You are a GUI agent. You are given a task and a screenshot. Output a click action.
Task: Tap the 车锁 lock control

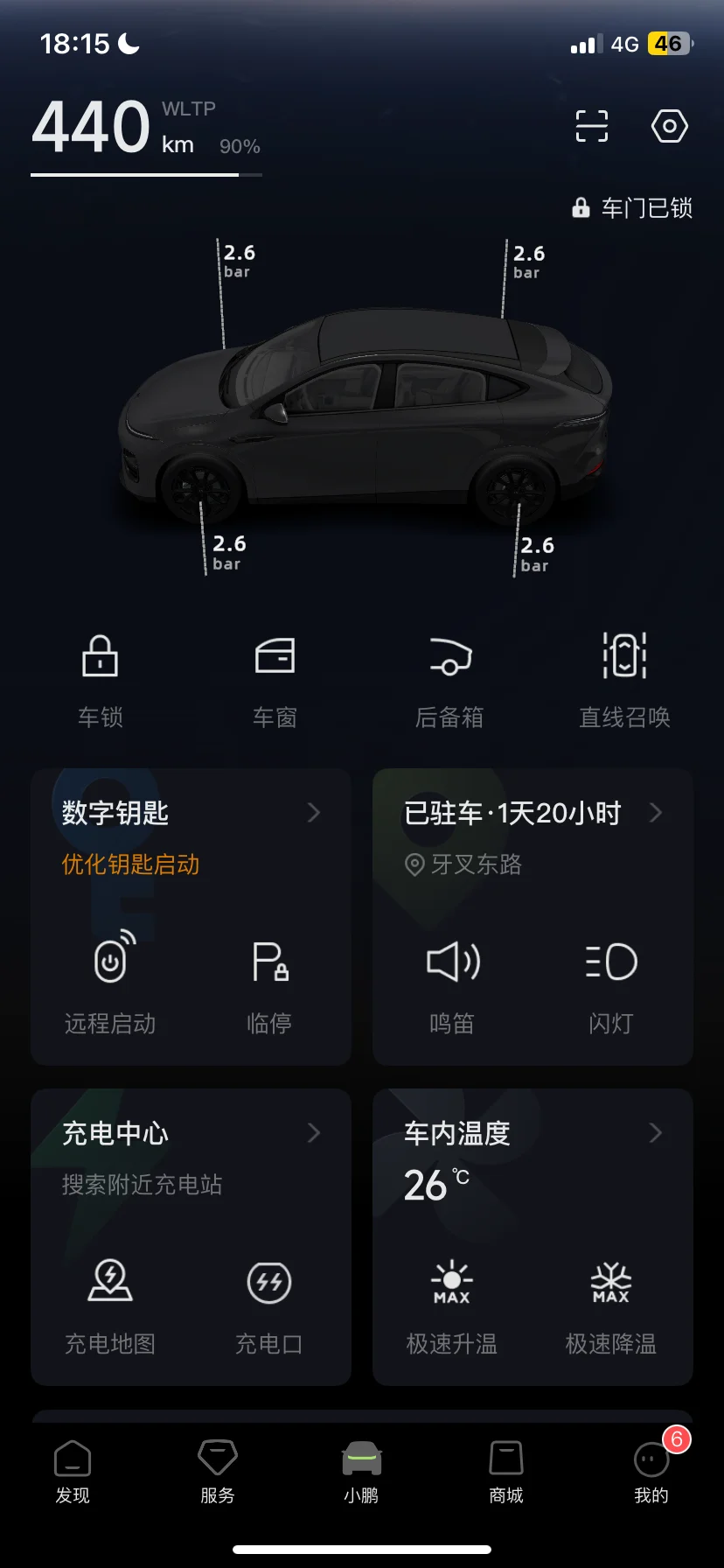click(x=101, y=678)
